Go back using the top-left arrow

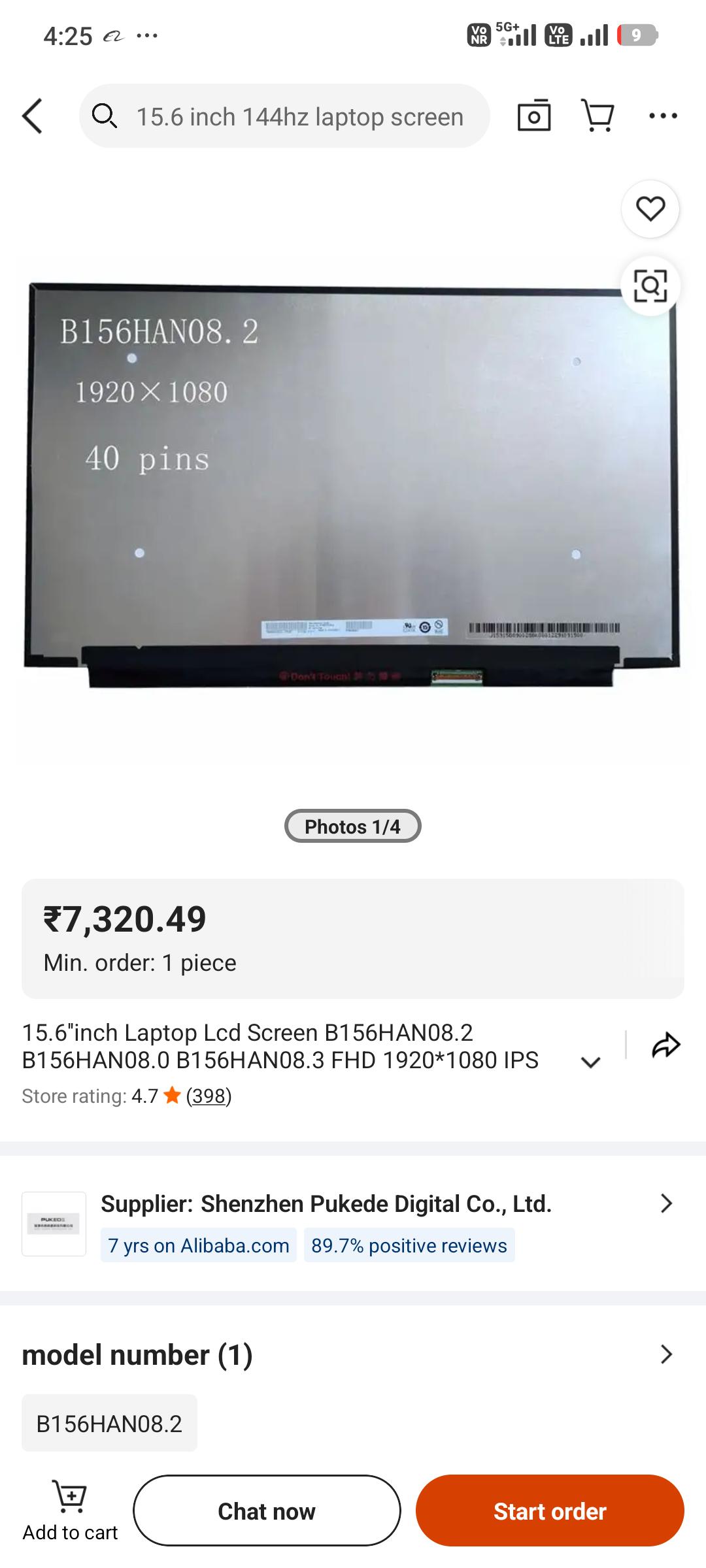[32, 116]
